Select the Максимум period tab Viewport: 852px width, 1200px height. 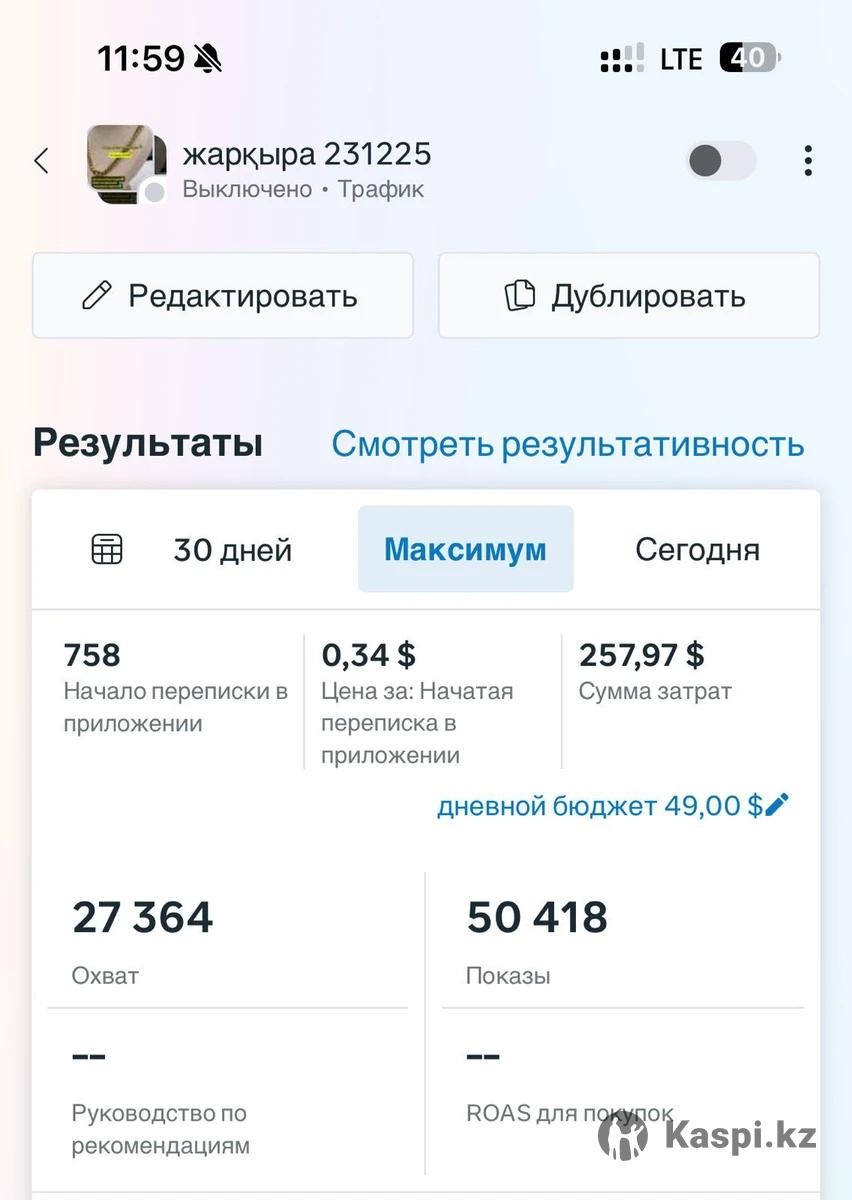click(x=466, y=549)
